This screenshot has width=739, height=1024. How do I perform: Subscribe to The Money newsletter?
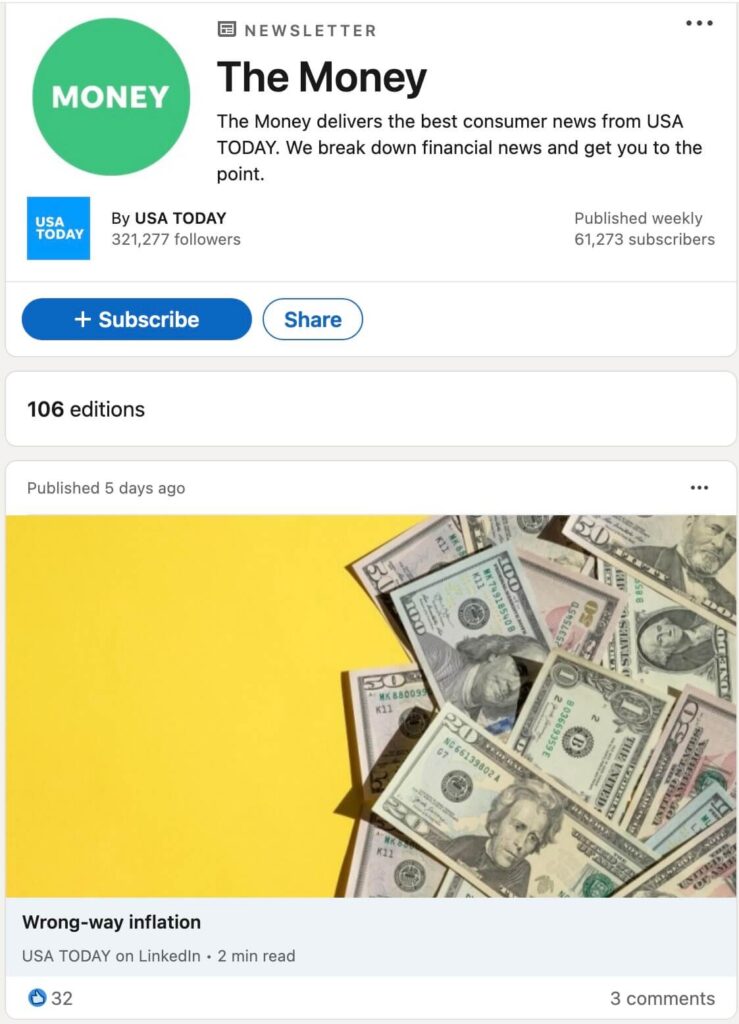tap(137, 319)
